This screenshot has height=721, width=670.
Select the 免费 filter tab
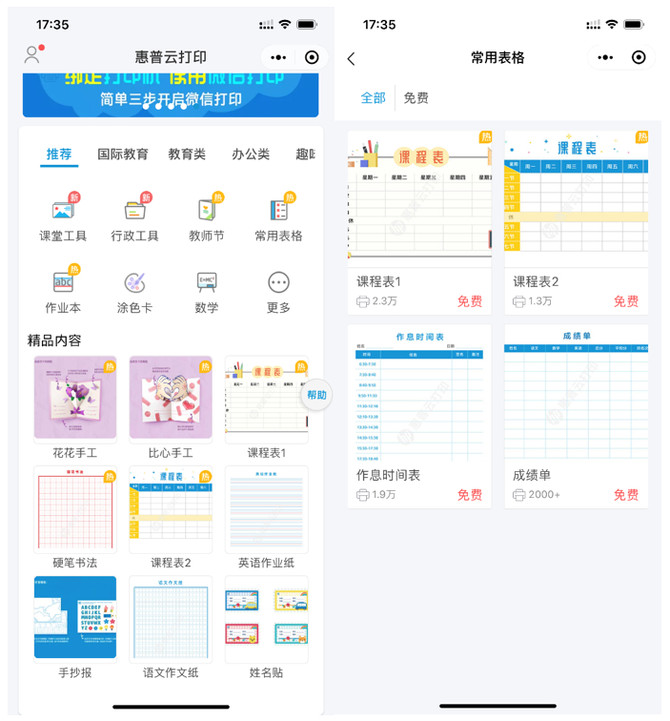[416, 98]
